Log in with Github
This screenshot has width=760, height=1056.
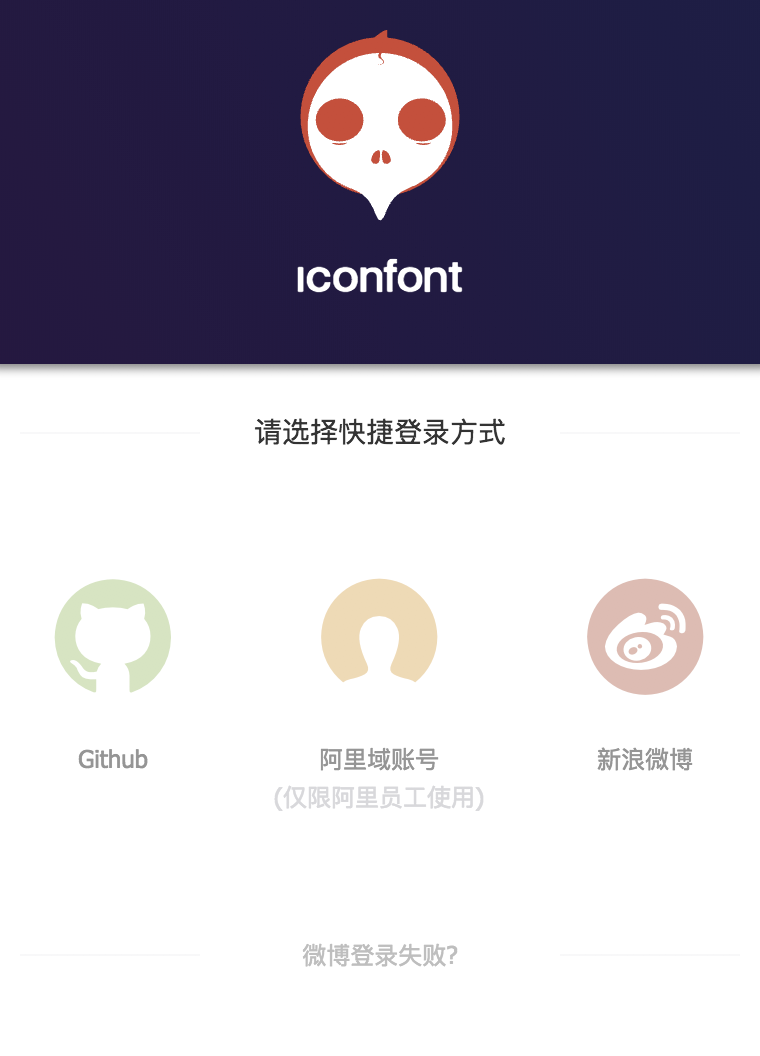[113, 637]
